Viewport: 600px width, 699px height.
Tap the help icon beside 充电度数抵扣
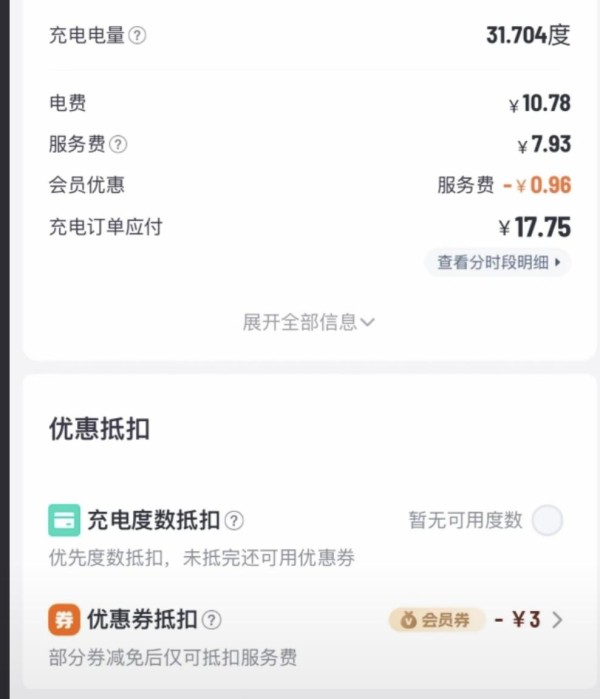tap(234, 520)
